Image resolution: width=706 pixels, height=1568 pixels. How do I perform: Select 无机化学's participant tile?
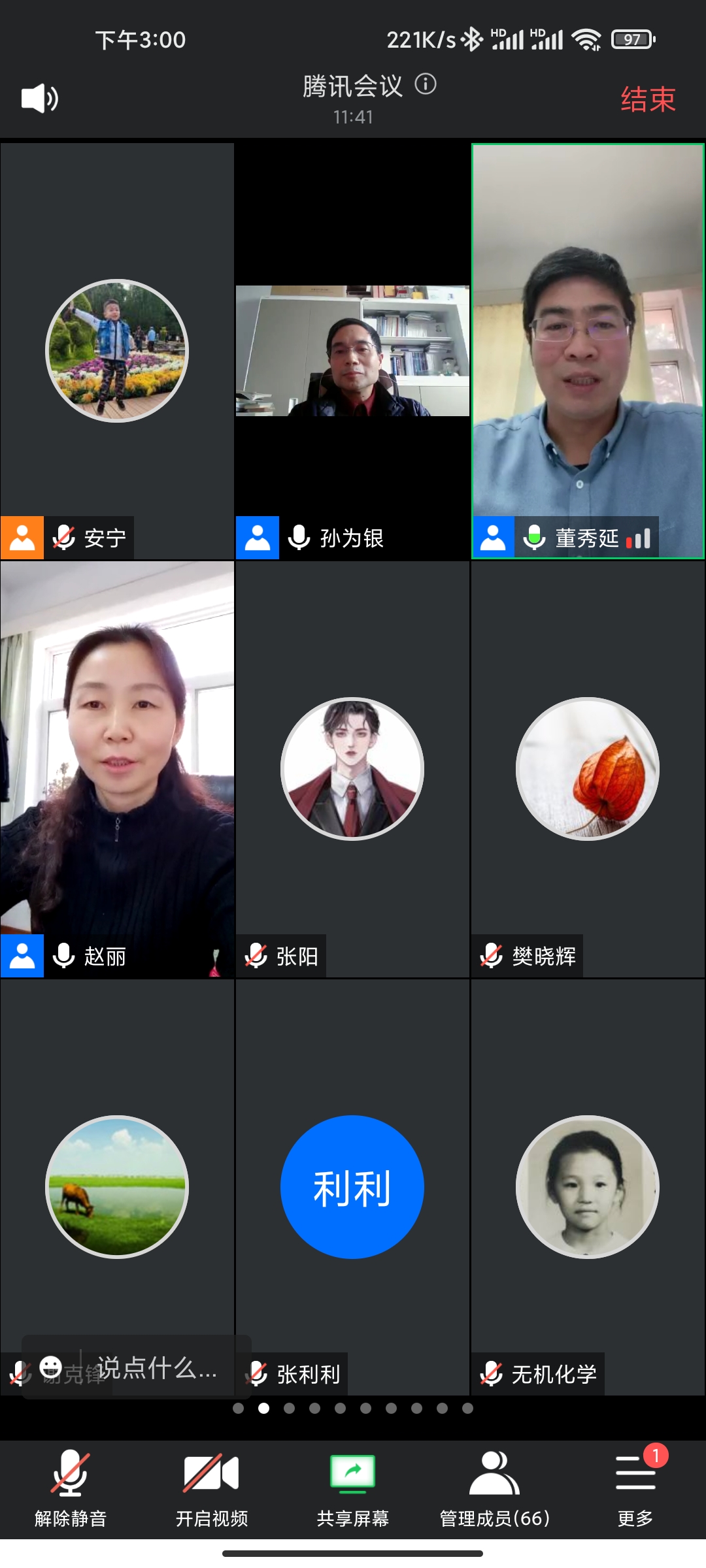588,1187
